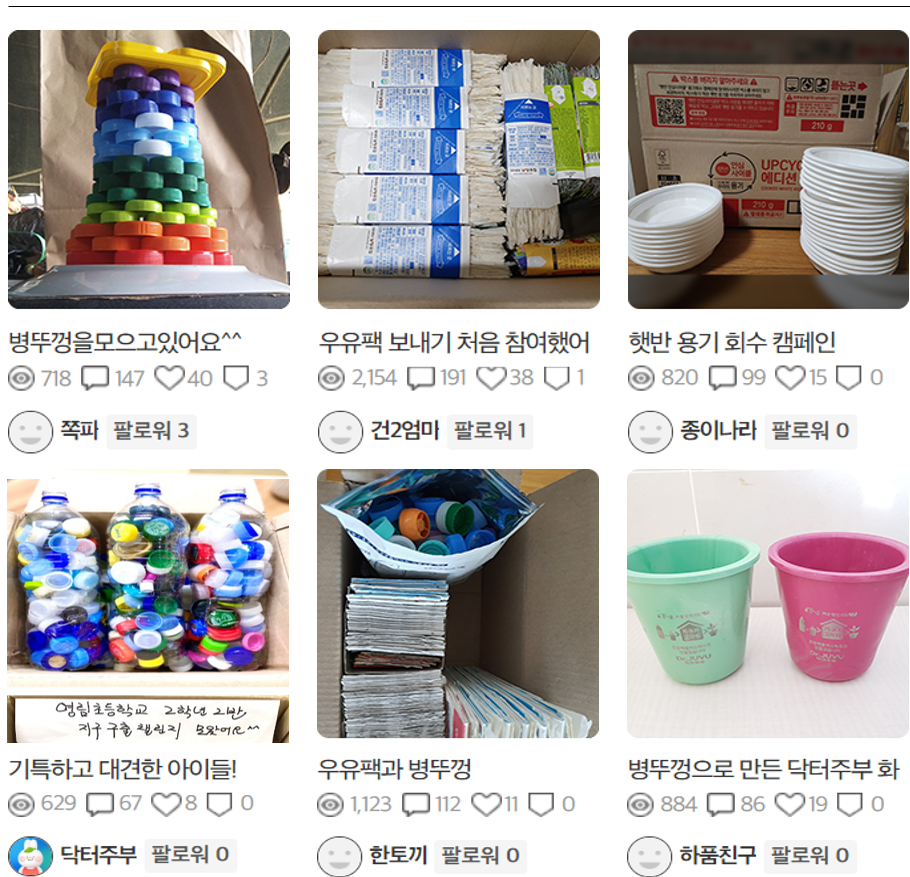Tap 팔로워 3 chip next to 쪽파

pyautogui.click(x=151, y=431)
